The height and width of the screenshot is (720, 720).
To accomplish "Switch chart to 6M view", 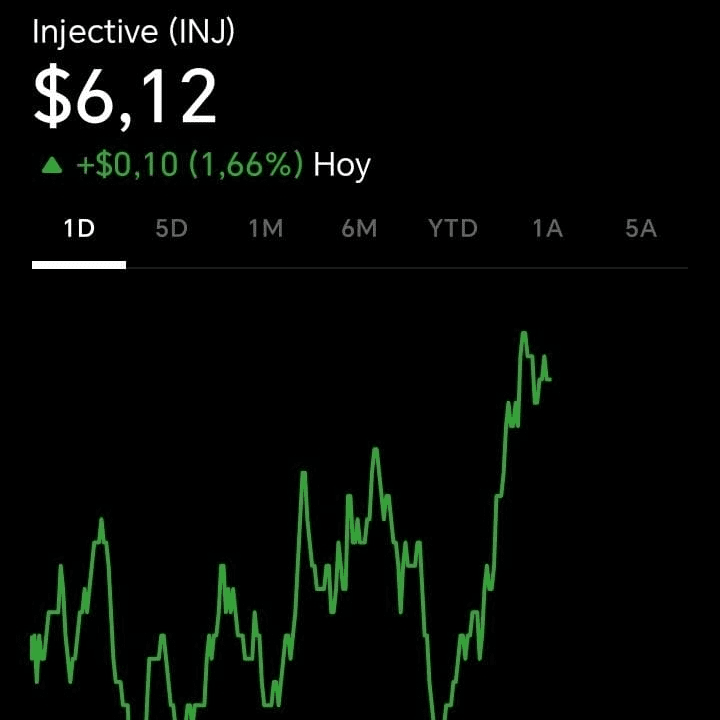I will click(x=359, y=229).
